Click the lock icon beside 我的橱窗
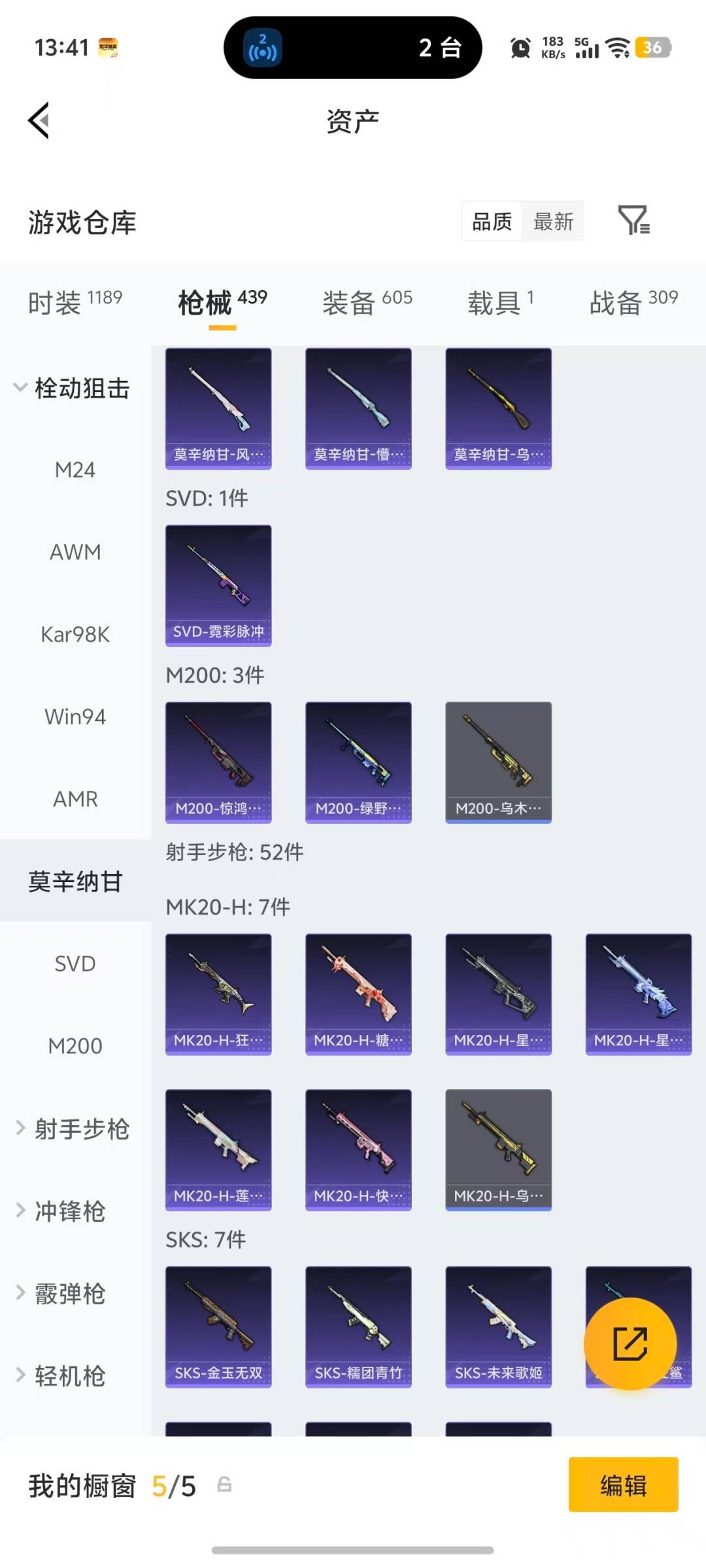This screenshot has width=706, height=1568. [226, 1484]
